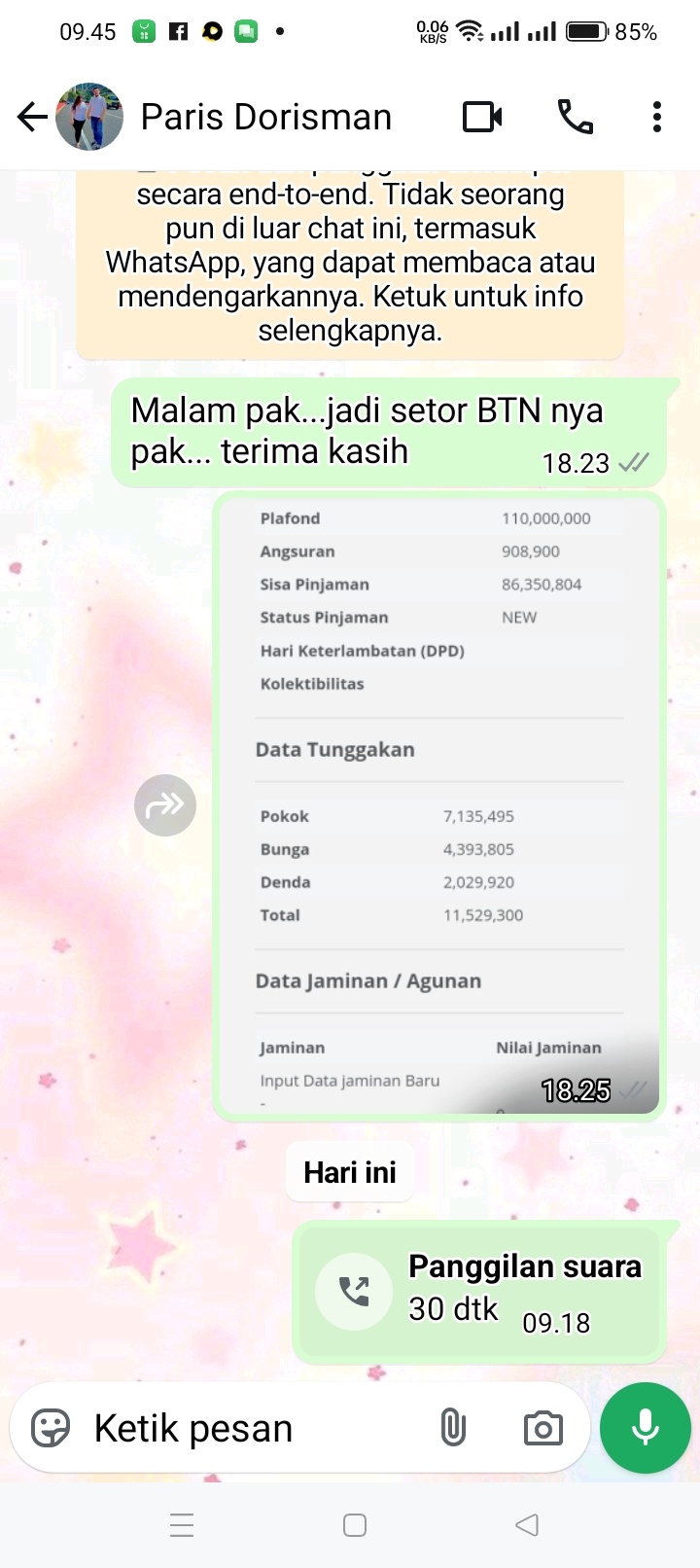Go back to the chat list
This screenshot has width=700, height=1568.
(x=32, y=118)
